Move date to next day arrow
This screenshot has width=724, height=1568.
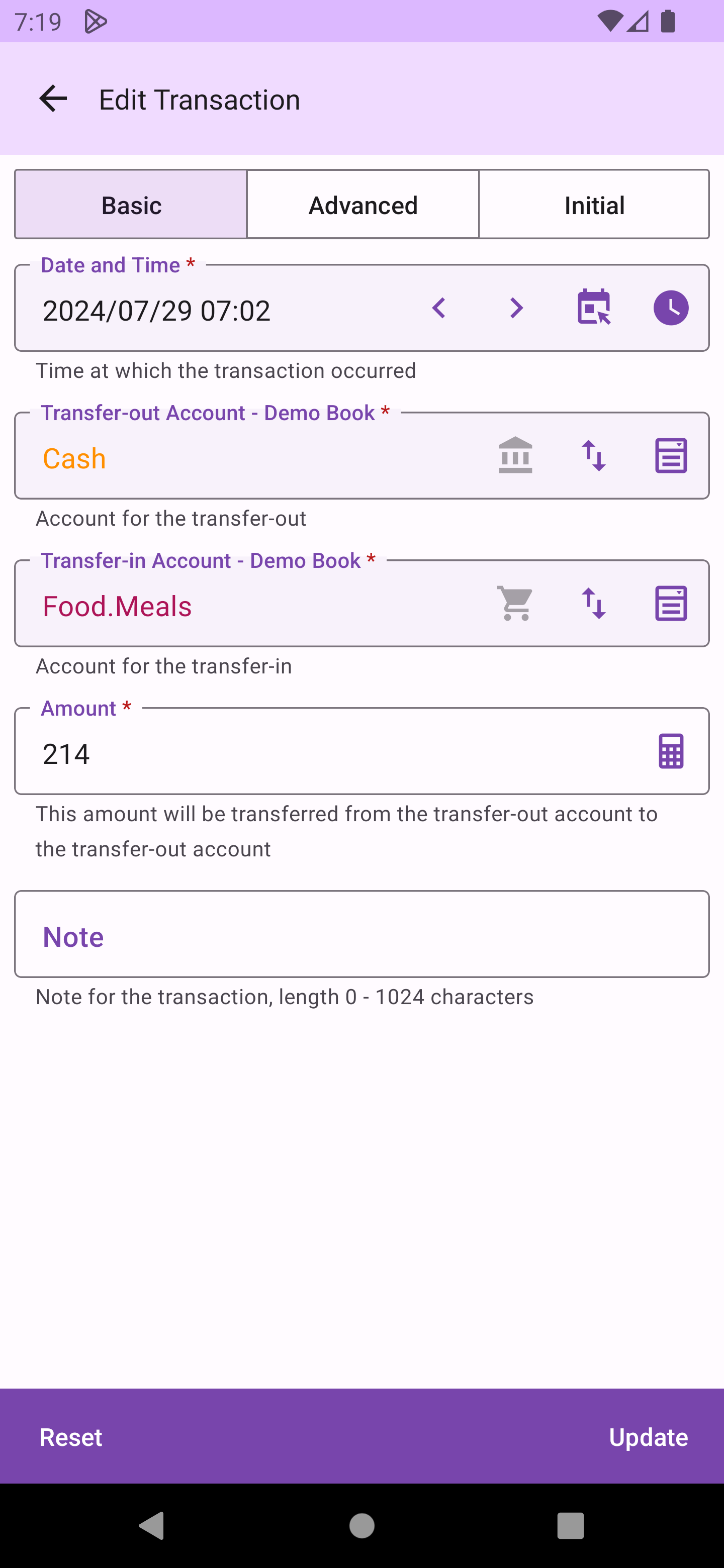[x=516, y=308]
